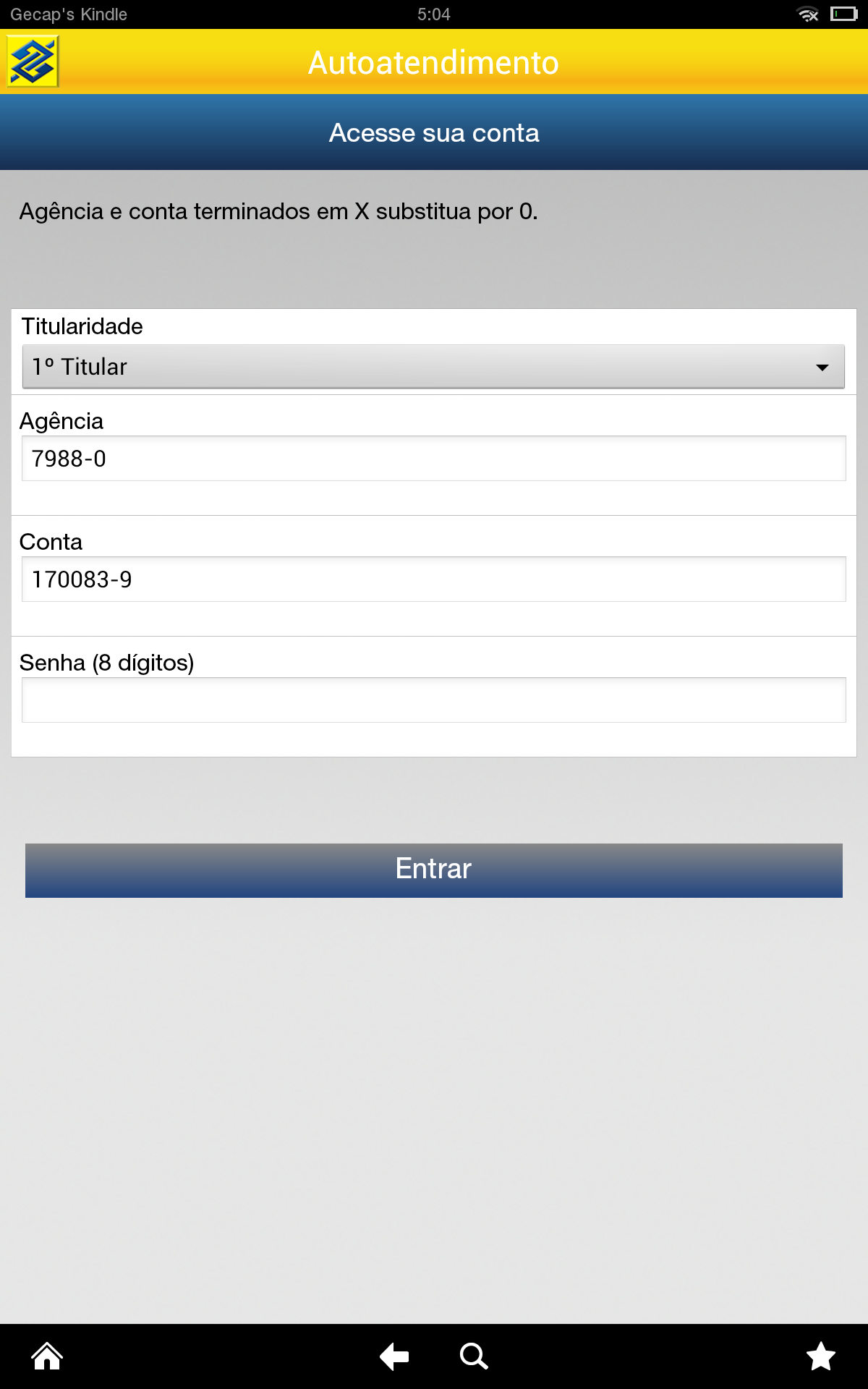868x1389 pixels.
Task: Focus the Senha password field
Action: (433, 700)
